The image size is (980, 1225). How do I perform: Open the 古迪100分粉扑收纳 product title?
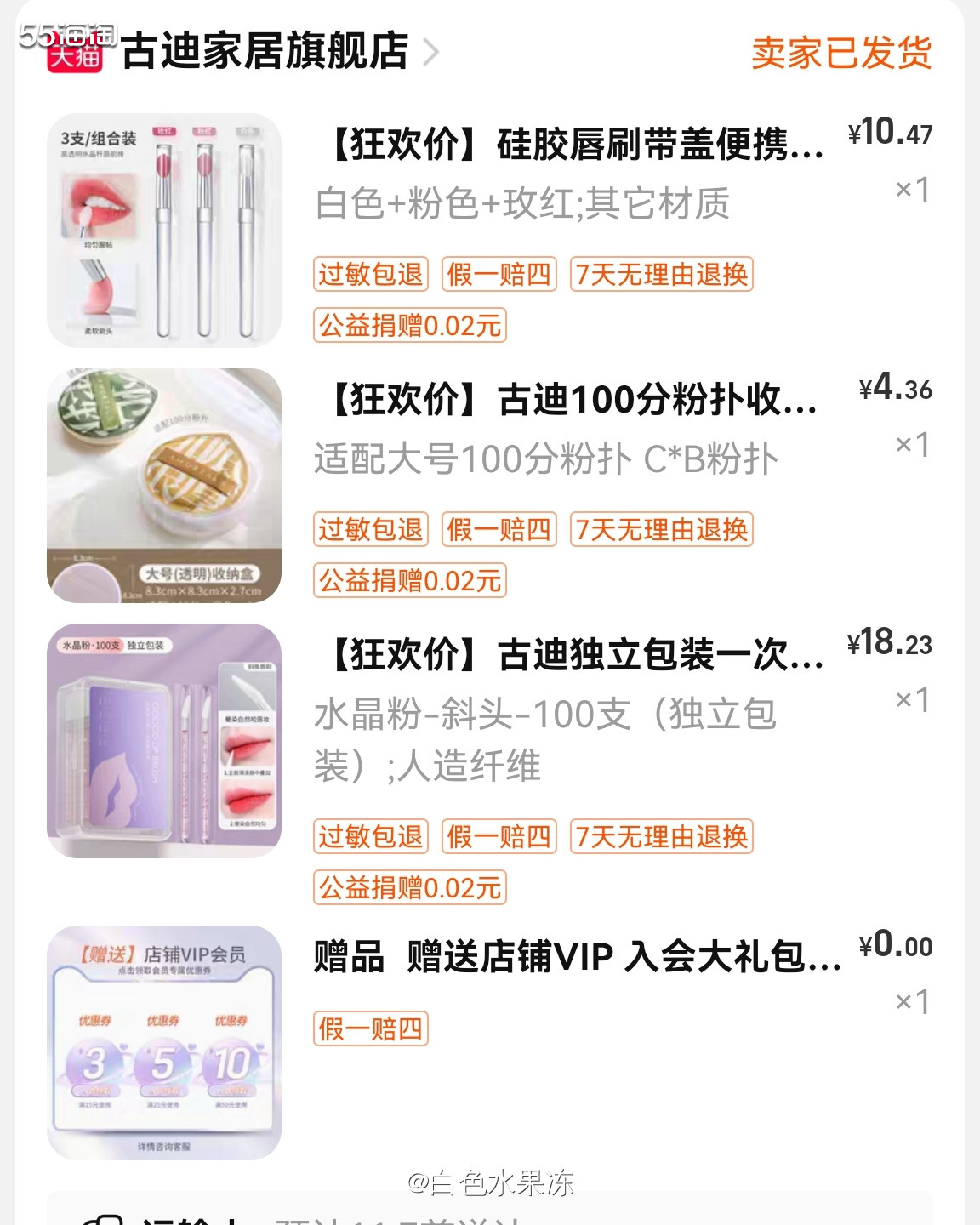click(570, 400)
